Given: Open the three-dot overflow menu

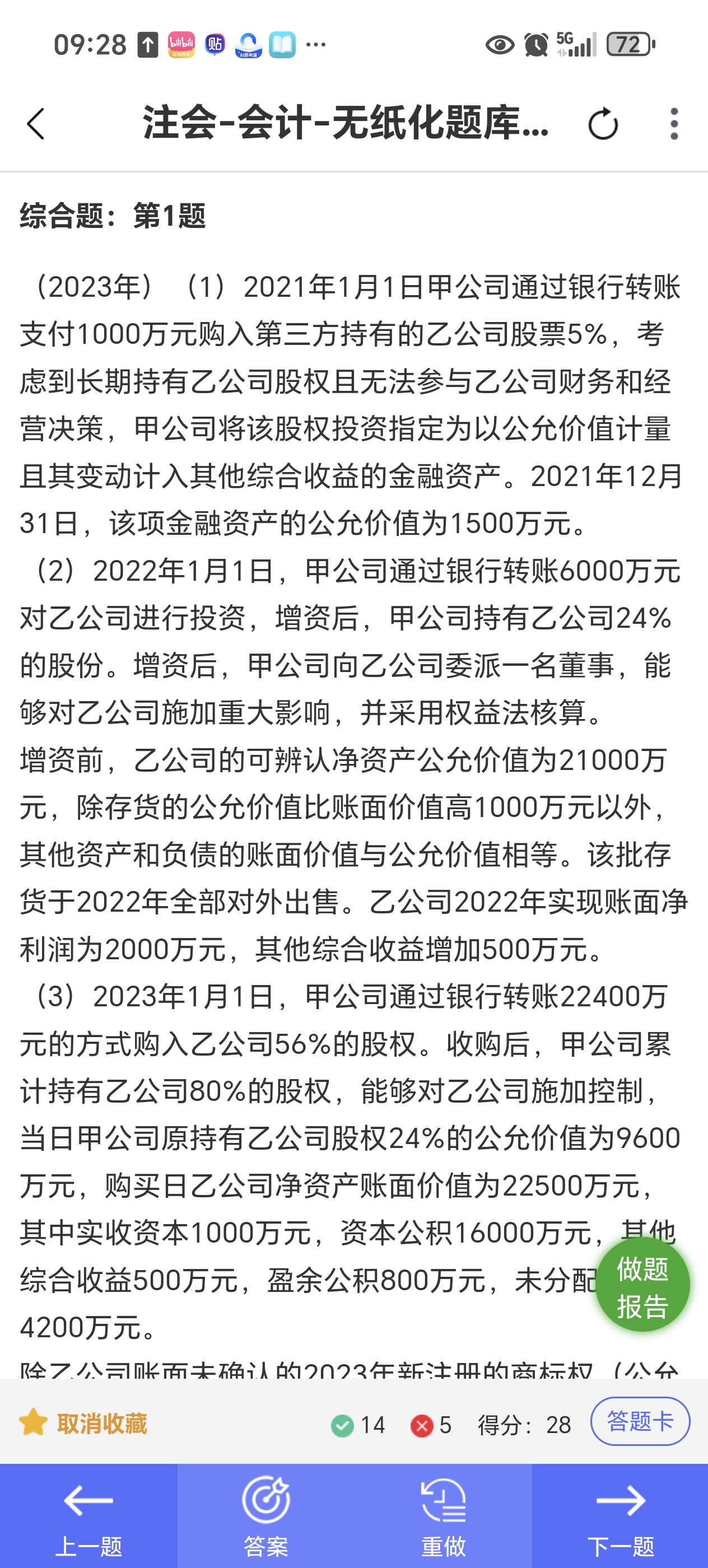Looking at the screenshot, I should [x=674, y=124].
